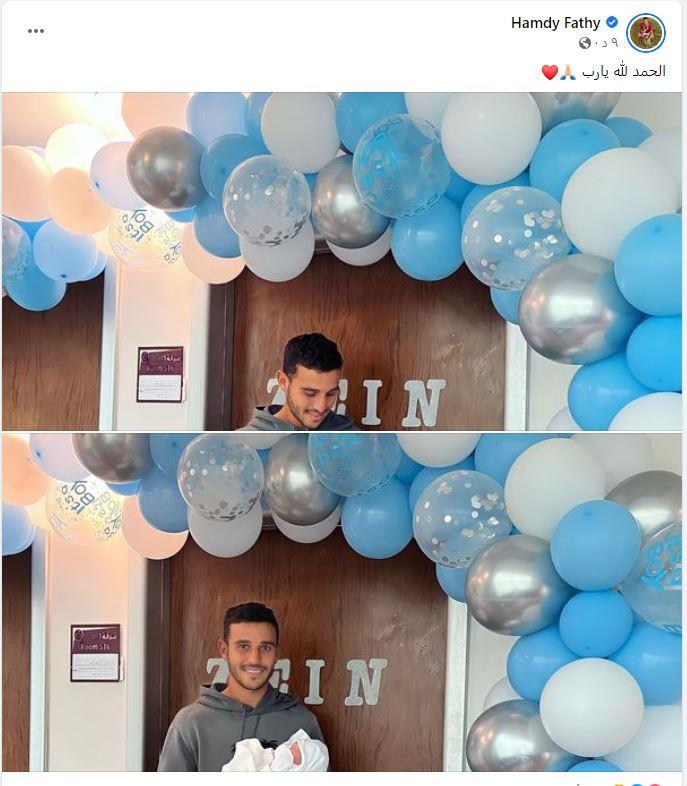Open Hamdy Fathy's profile picture
Viewport: 687px width, 786px height.
pyautogui.click(x=645, y=32)
